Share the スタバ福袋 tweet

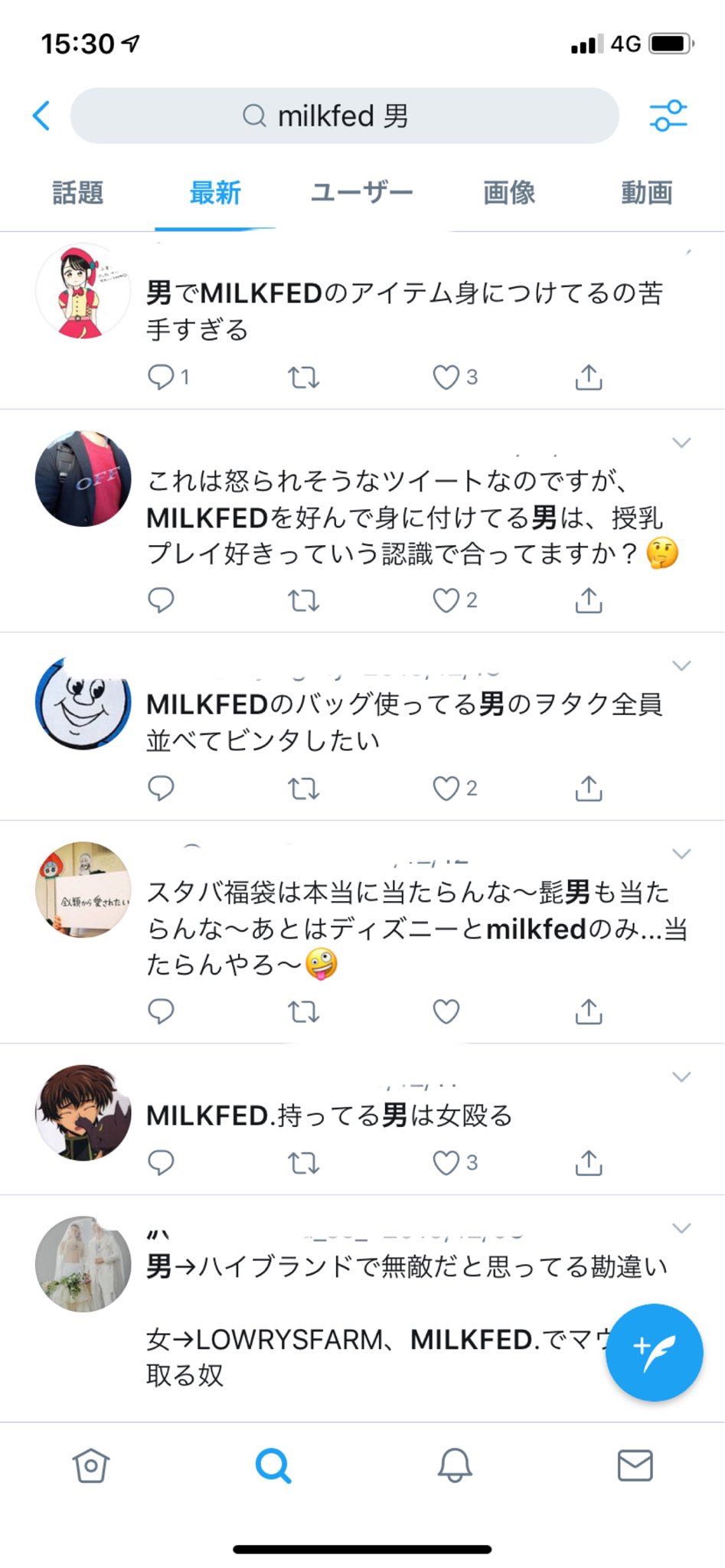tap(588, 1012)
